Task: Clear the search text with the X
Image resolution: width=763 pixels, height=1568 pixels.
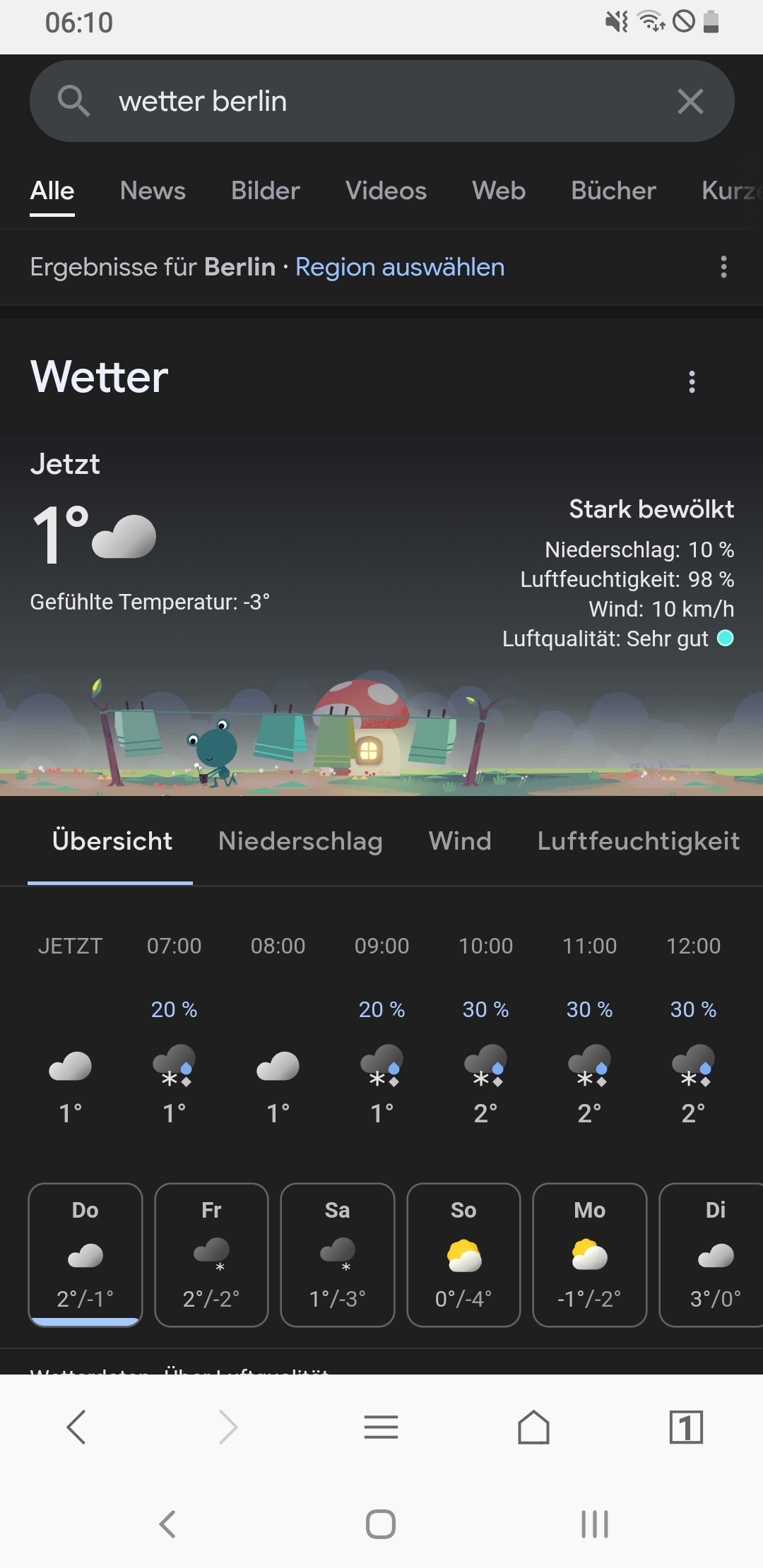Action: coord(690,101)
